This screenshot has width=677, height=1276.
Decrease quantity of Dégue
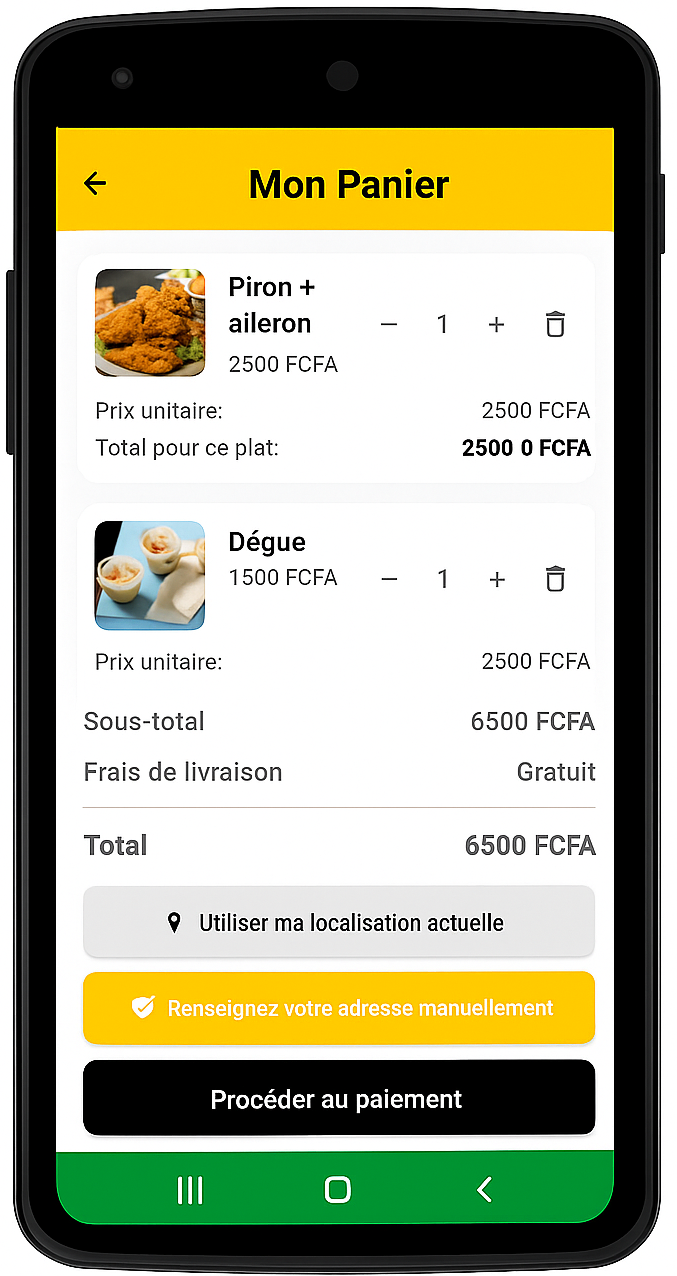(389, 580)
